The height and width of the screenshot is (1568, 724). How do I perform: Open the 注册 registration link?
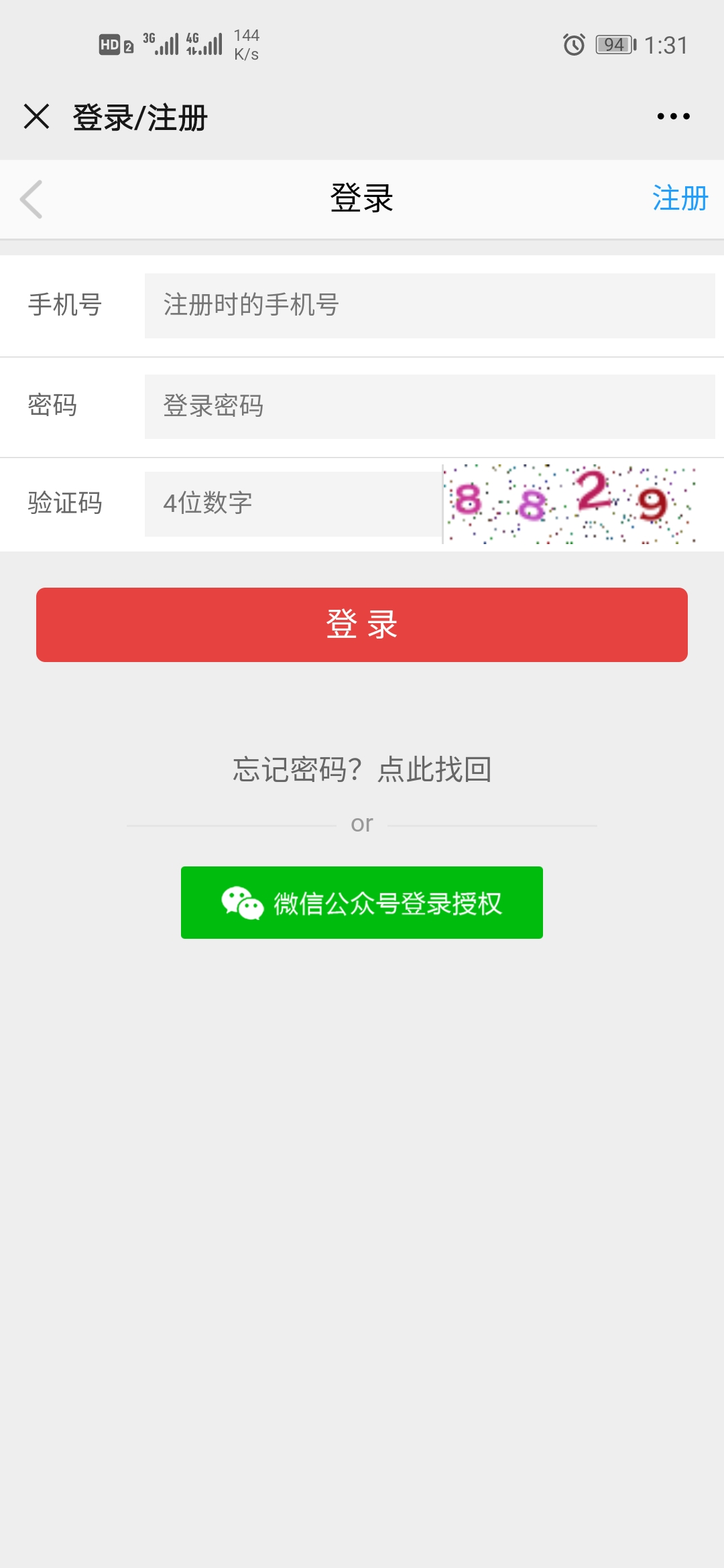click(x=680, y=198)
